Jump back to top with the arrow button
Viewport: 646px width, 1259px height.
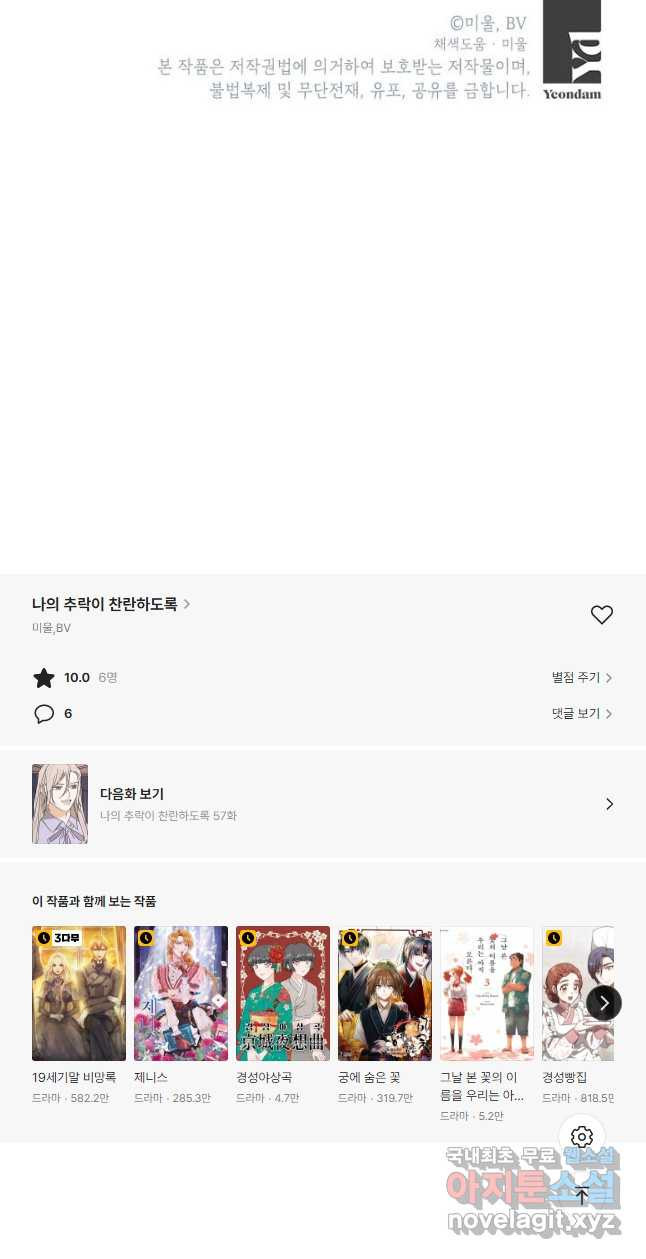582,1195
